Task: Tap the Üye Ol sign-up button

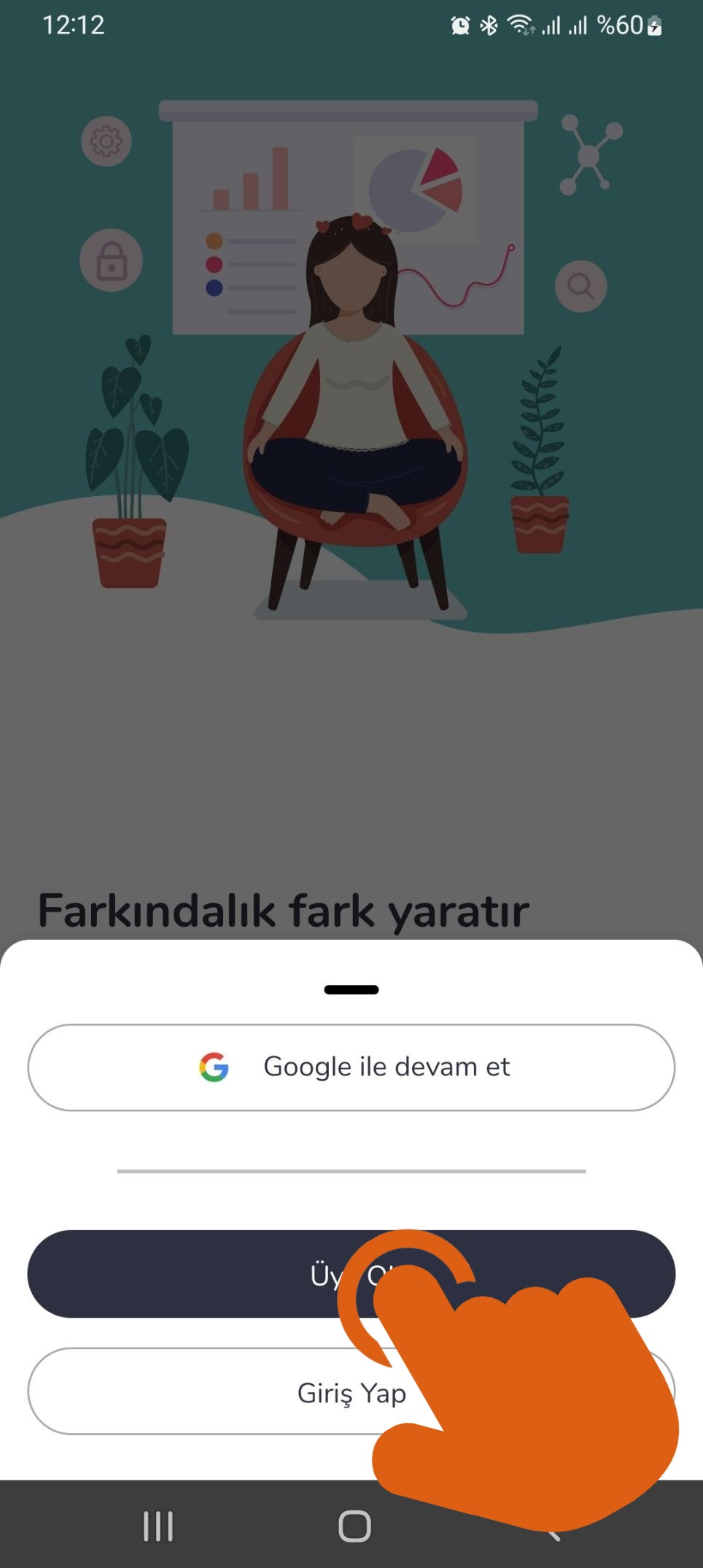Action: click(351, 1274)
